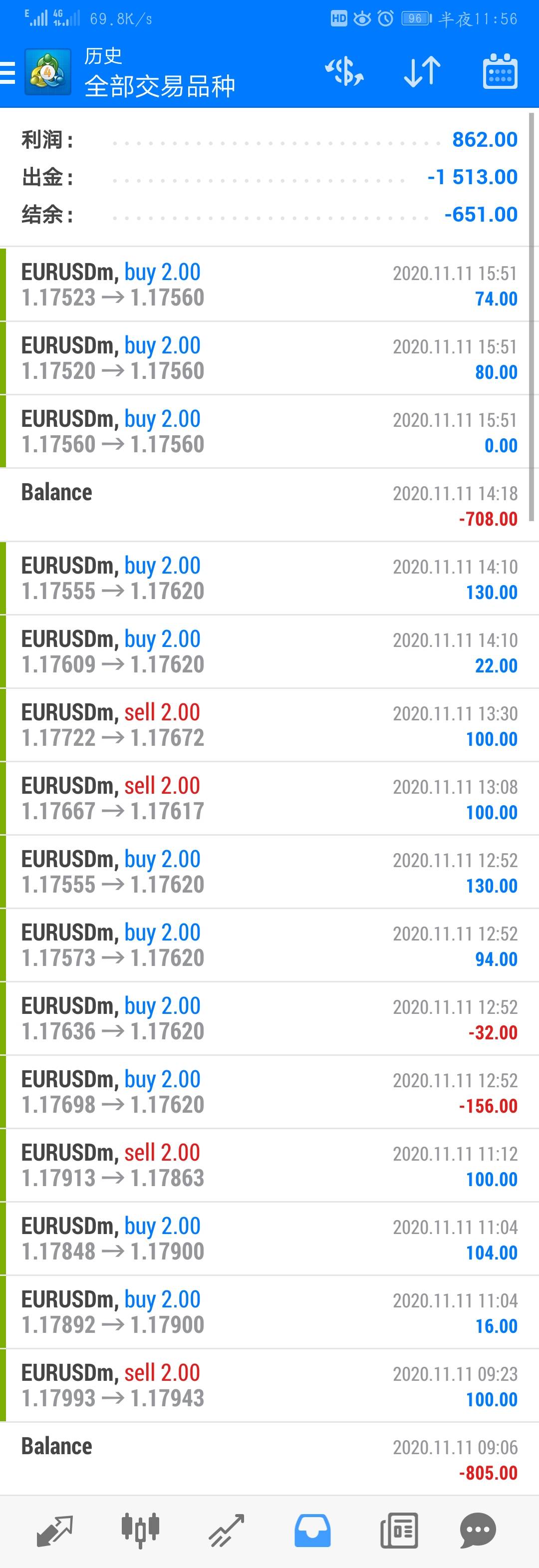Switch to the News tab
Image resolution: width=539 pixels, height=1568 pixels.
pyautogui.click(x=399, y=1530)
